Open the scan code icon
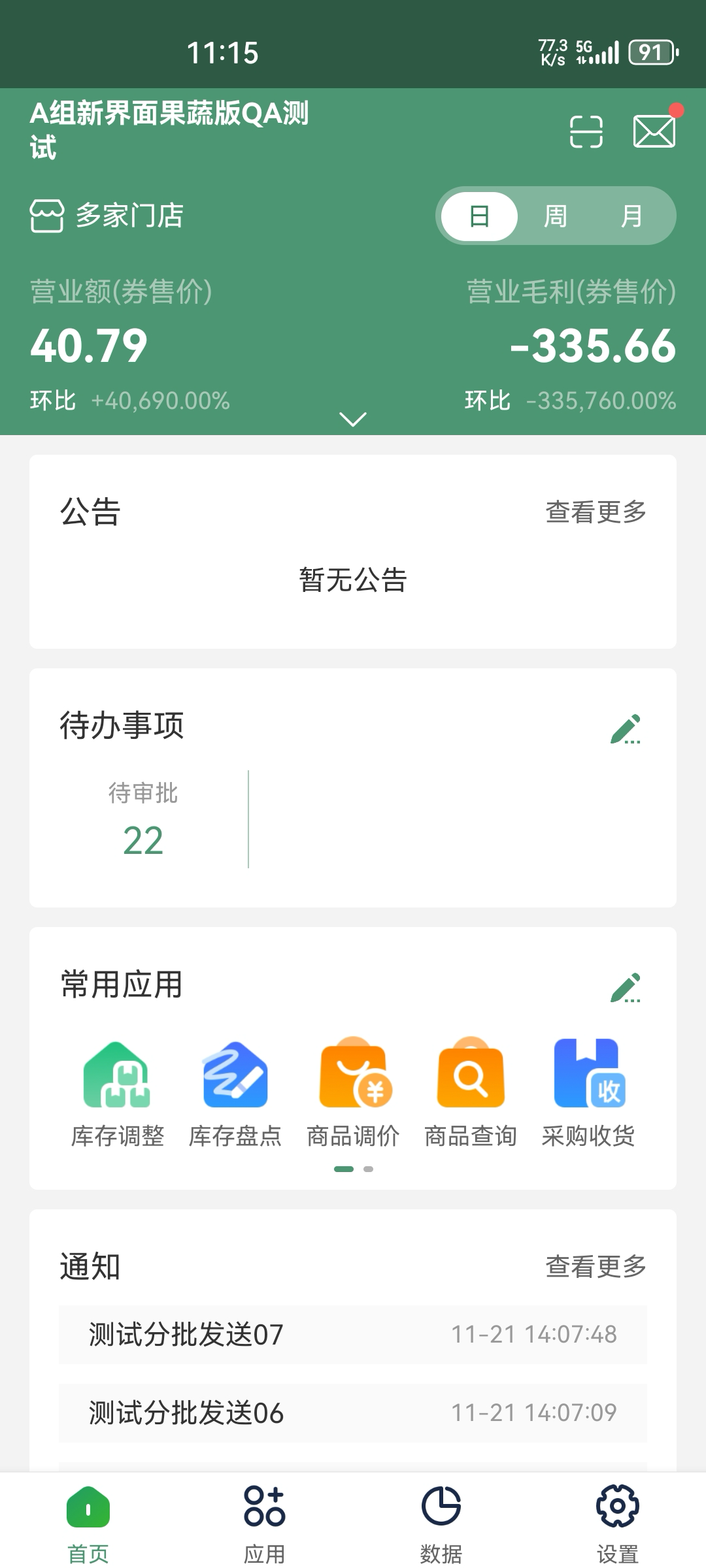Viewport: 706px width, 1568px height. (586, 132)
